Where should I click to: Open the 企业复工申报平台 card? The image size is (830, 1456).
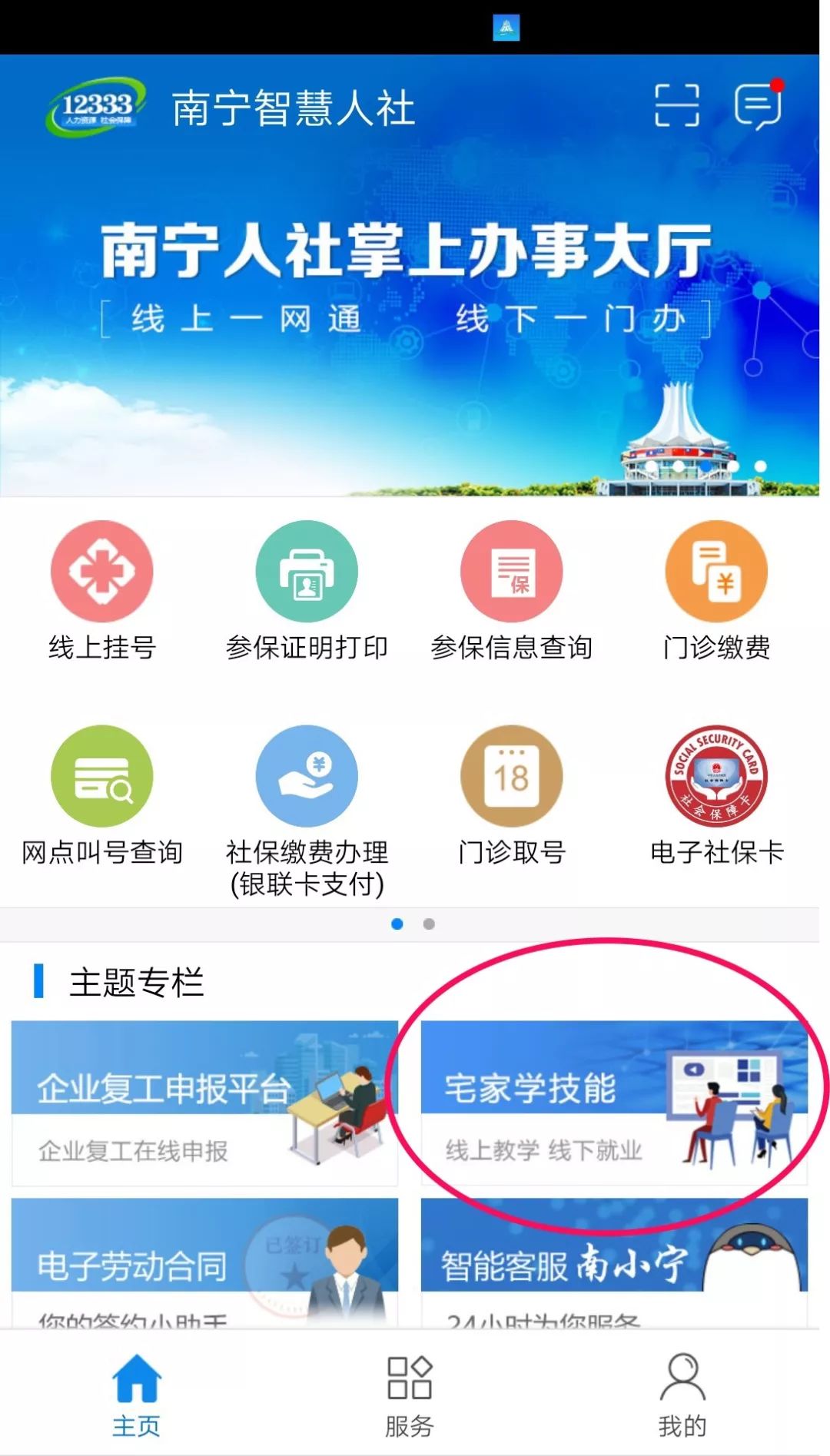pyautogui.click(x=204, y=1103)
